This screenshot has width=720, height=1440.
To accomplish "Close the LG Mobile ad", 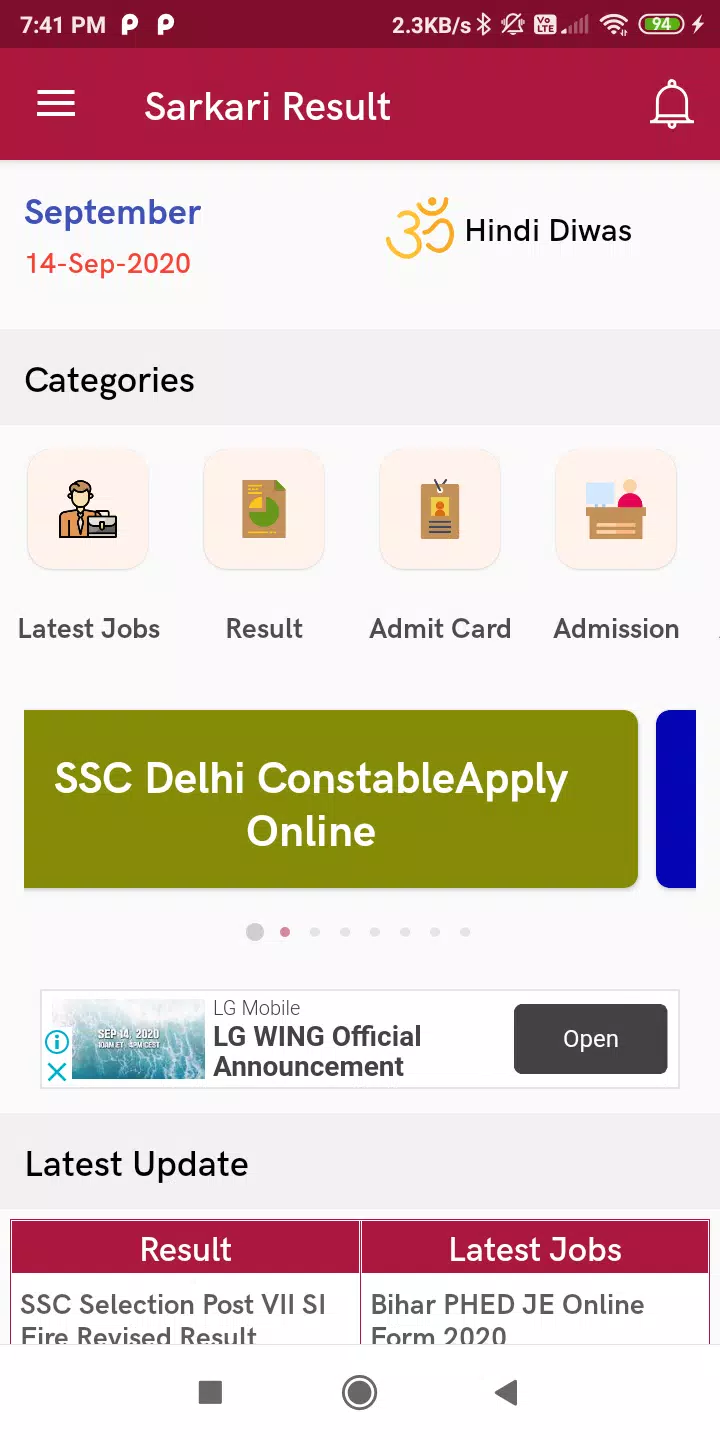I will [x=57, y=1072].
